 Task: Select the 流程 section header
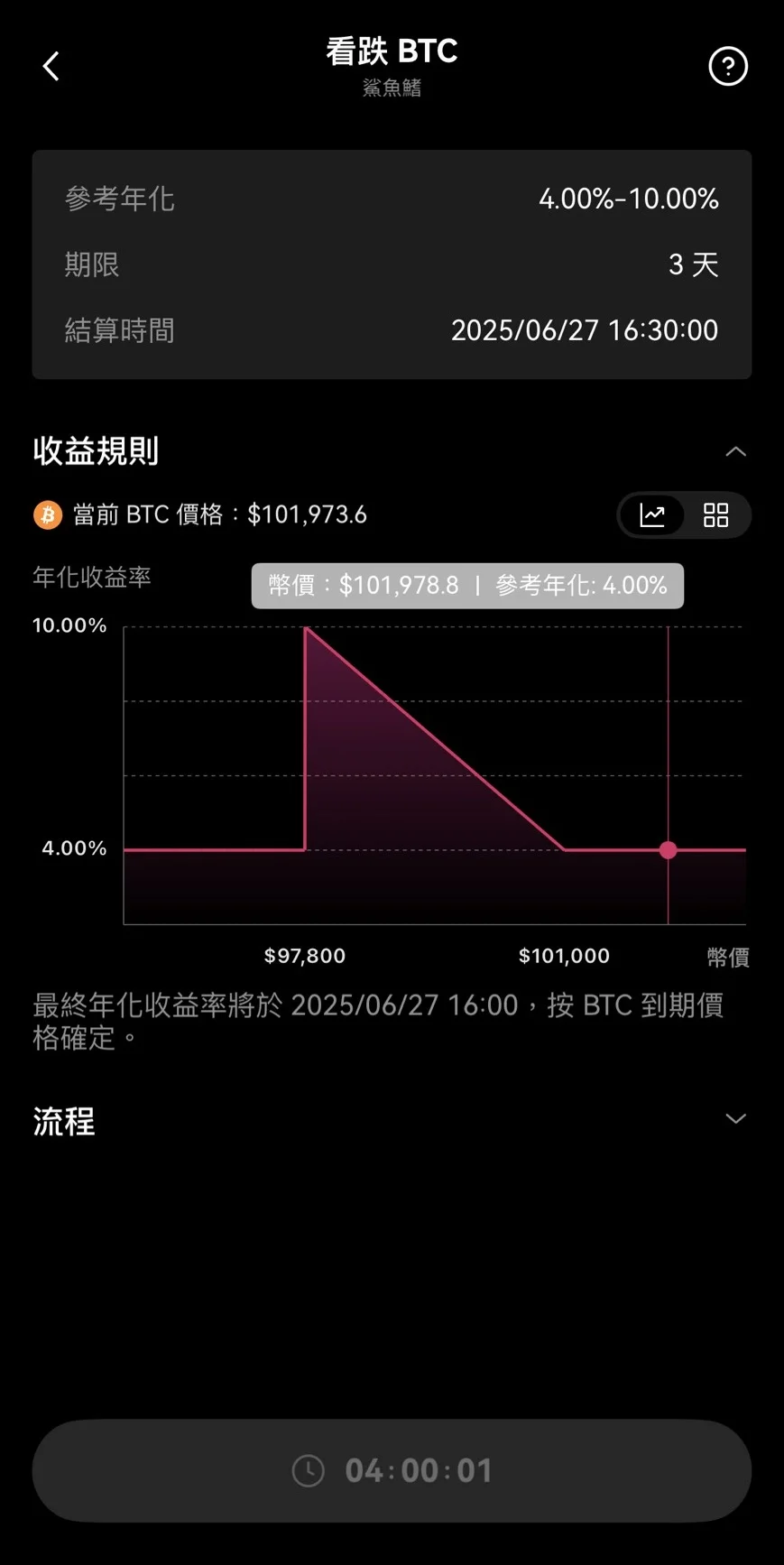(x=63, y=1121)
